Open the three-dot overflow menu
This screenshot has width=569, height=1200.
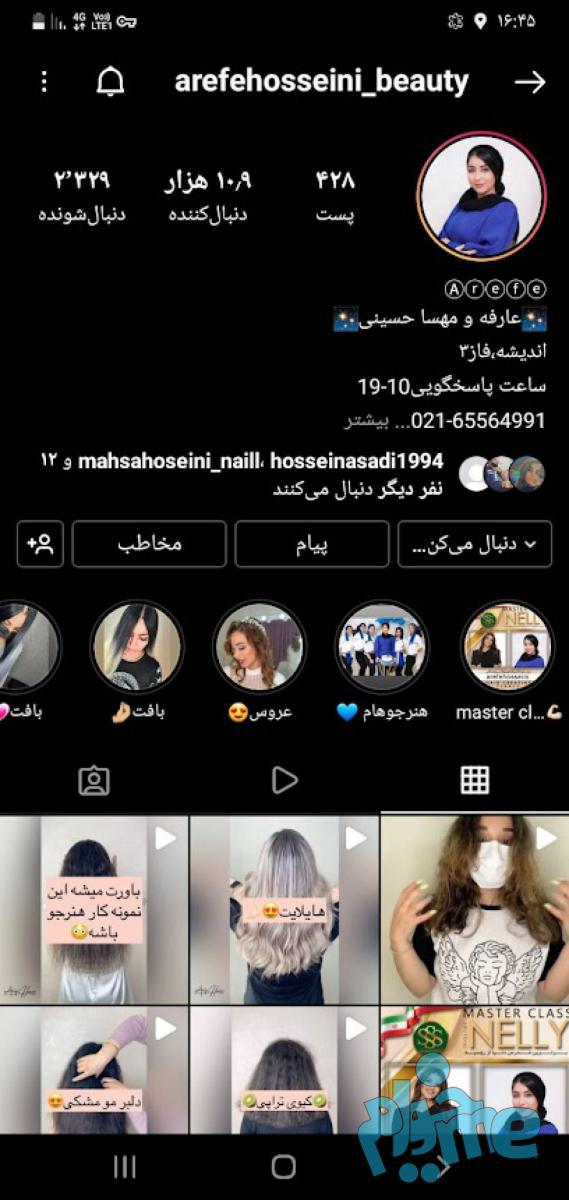click(44, 82)
